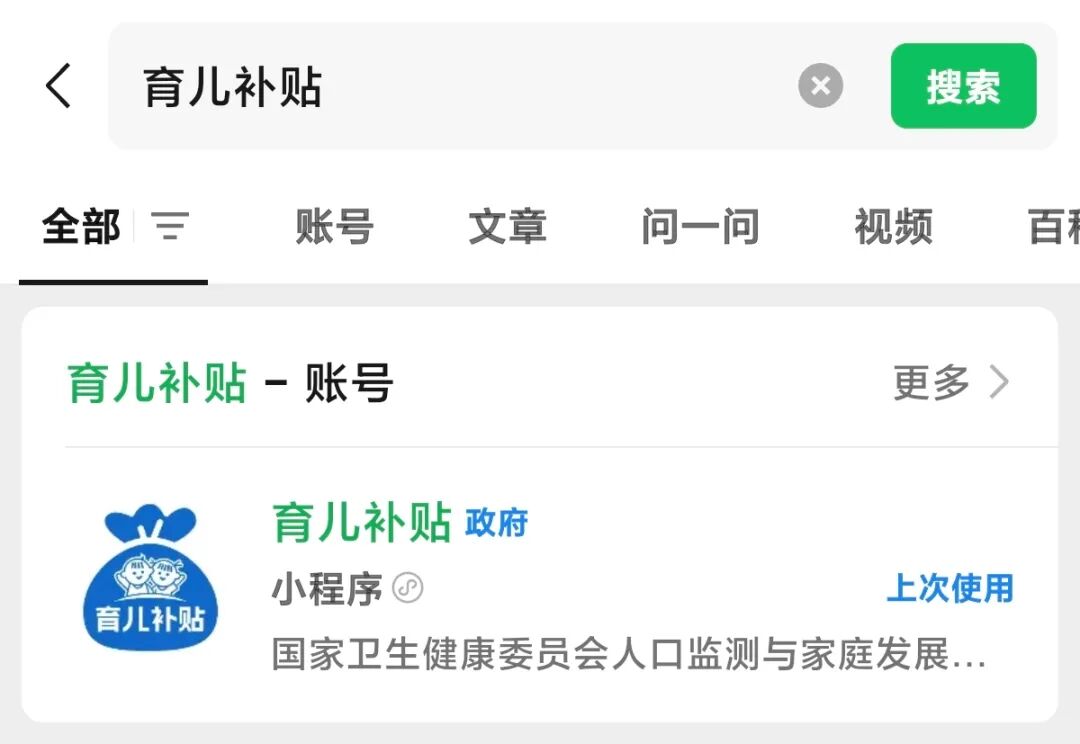Select the 全部 tab
The height and width of the screenshot is (744, 1080).
tap(81, 227)
